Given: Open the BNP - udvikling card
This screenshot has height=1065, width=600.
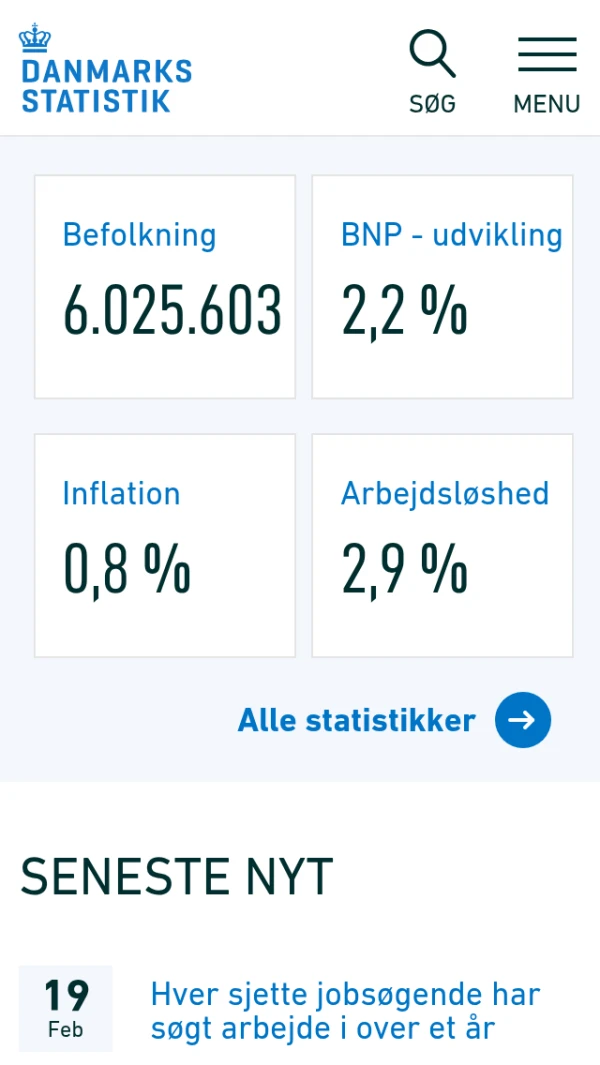Looking at the screenshot, I should click(442, 287).
